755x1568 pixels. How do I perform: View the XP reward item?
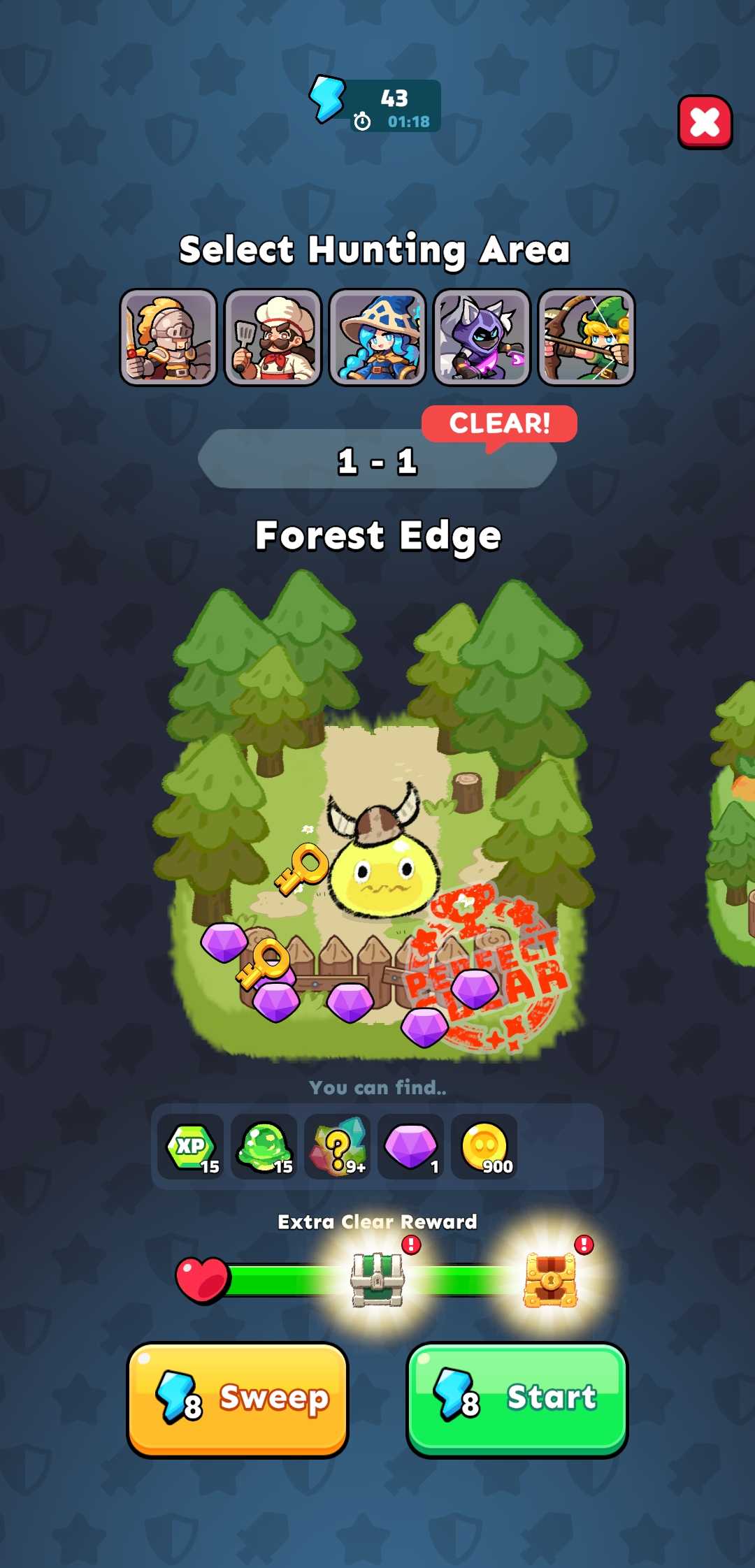click(191, 1147)
